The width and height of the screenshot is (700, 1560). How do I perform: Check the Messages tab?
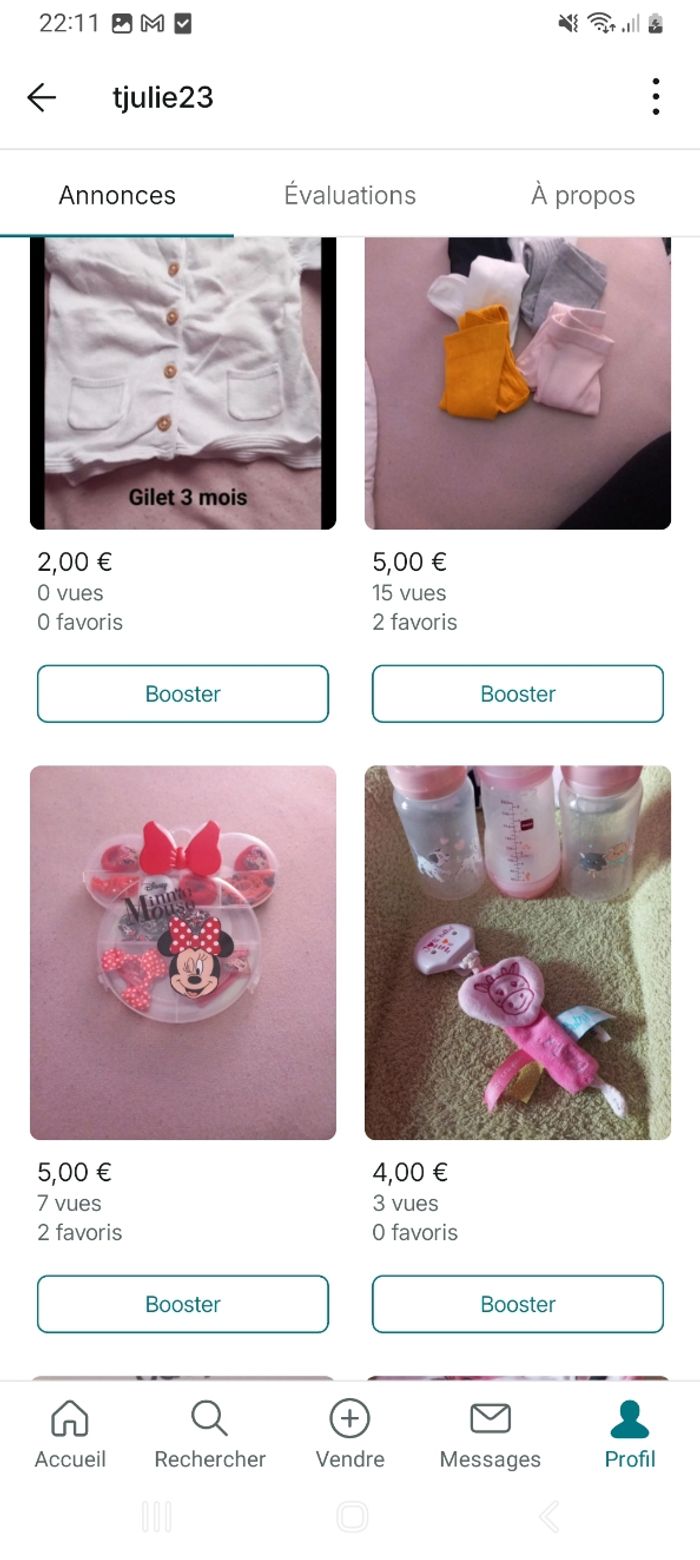pos(490,1434)
